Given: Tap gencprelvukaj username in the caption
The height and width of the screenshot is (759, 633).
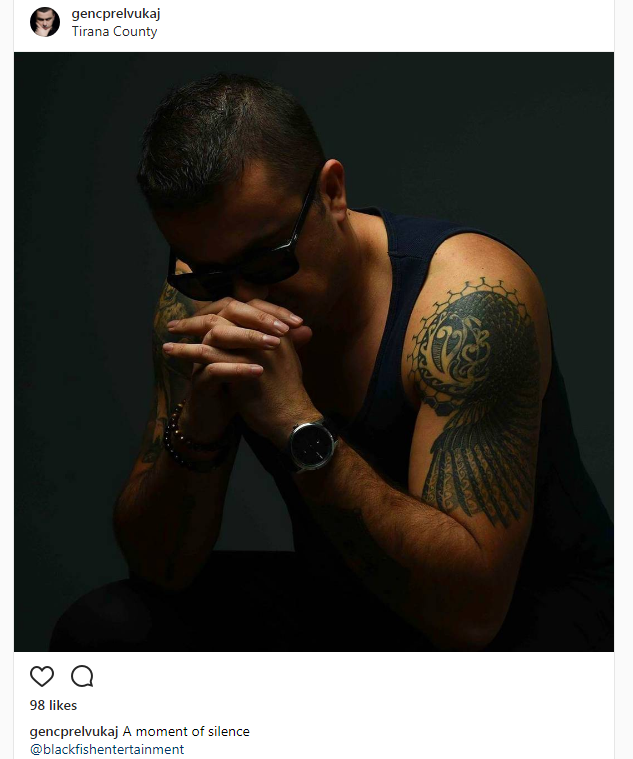Looking at the screenshot, I should (x=74, y=731).
